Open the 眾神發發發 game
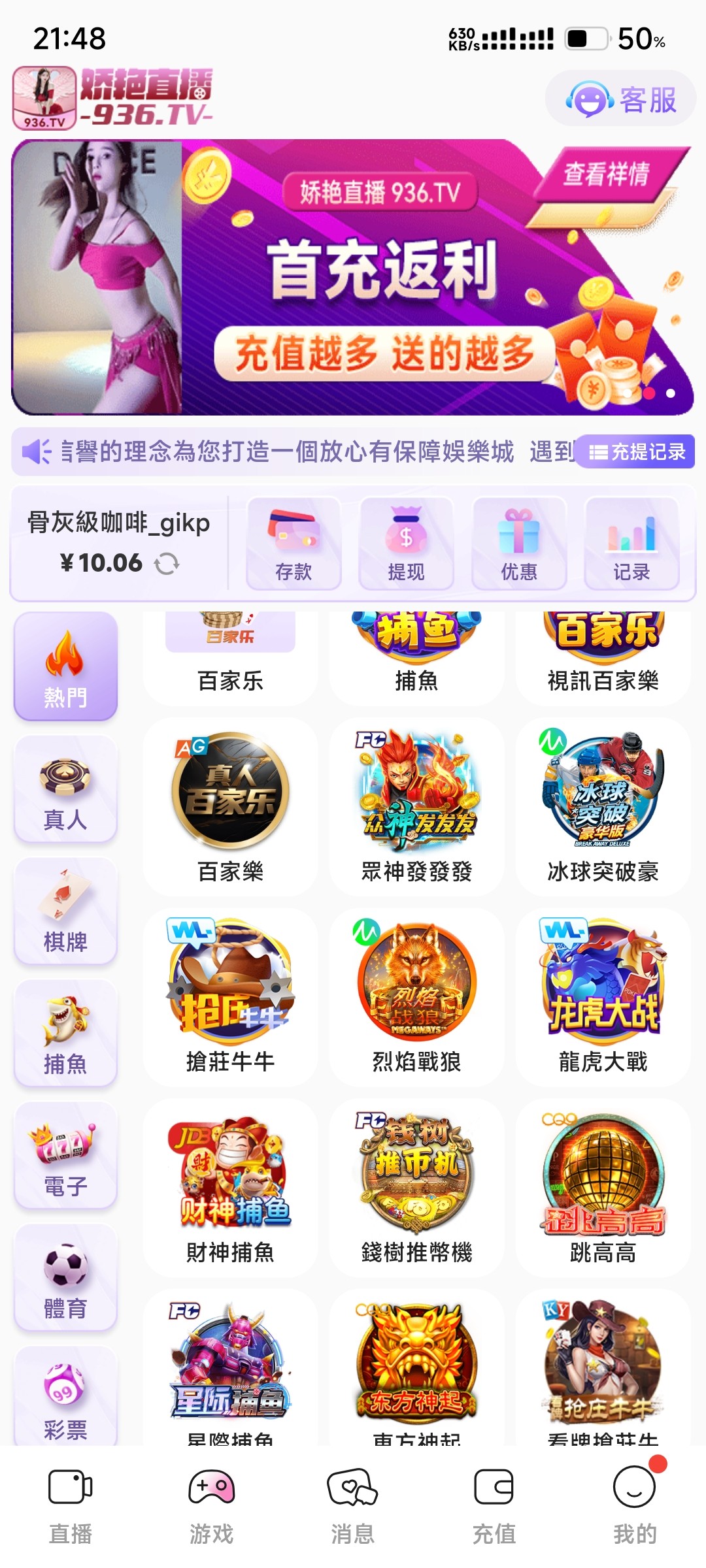 tap(416, 807)
